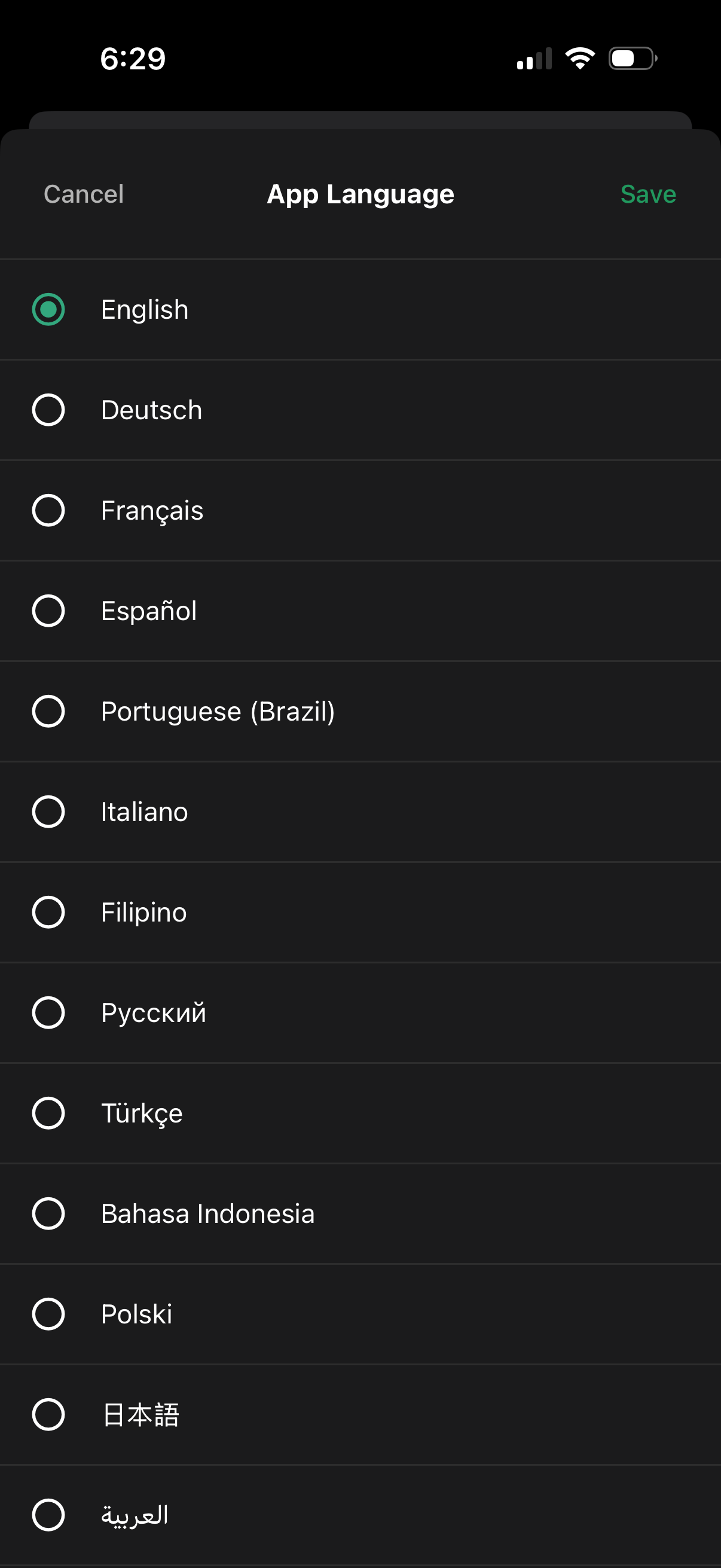Screen dimensions: 721x1568
Task: Cancel the language change
Action: pyautogui.click(x=83, y=194)
